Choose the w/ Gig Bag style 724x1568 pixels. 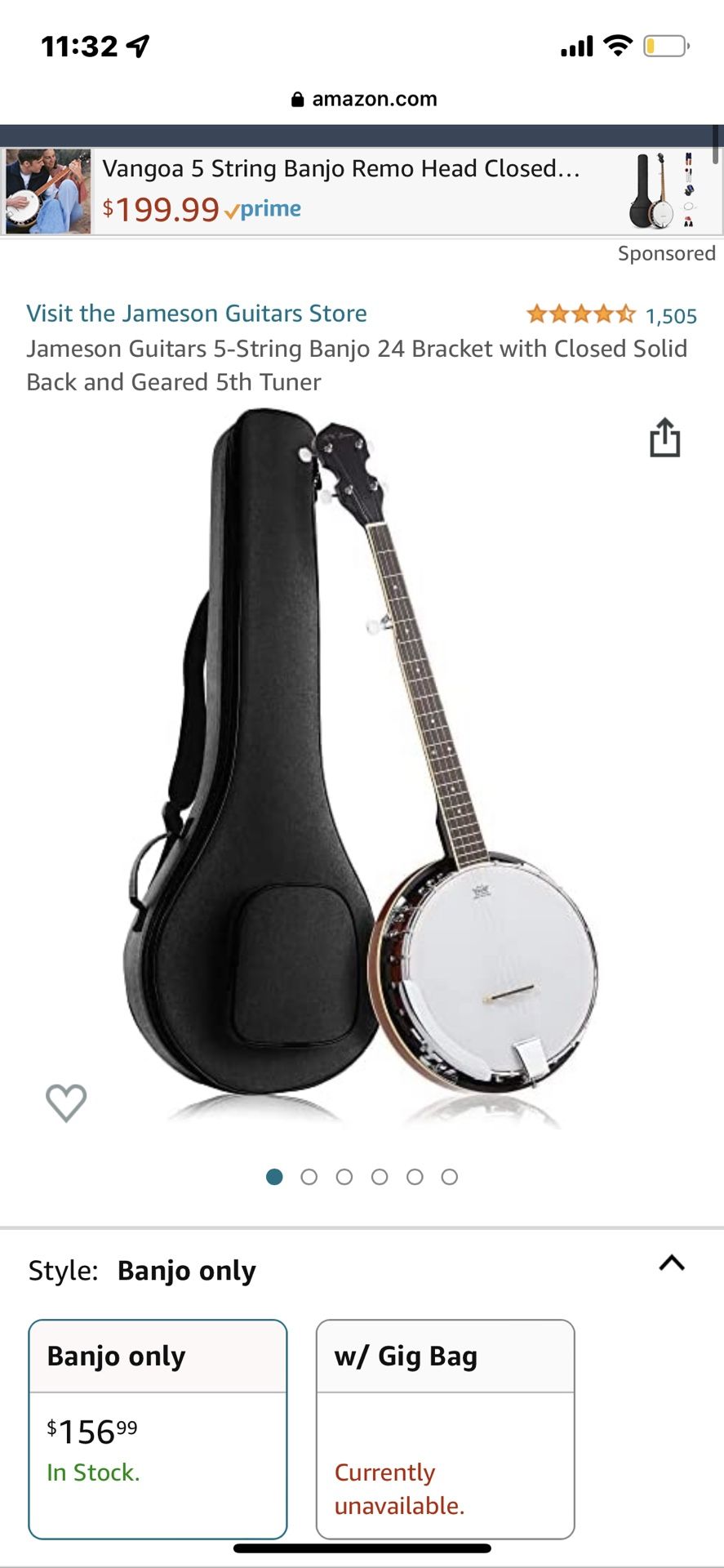445,1428
